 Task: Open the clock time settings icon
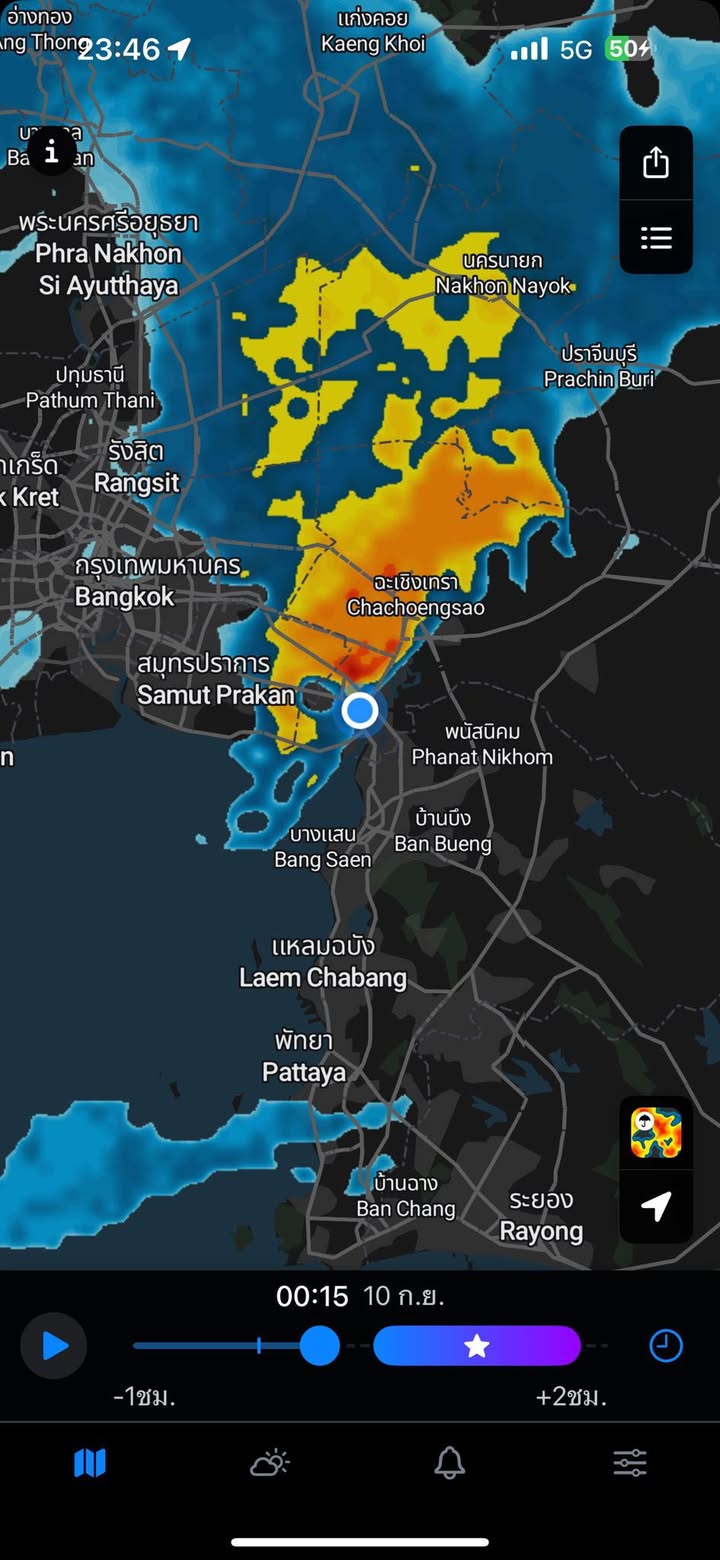666,1346
